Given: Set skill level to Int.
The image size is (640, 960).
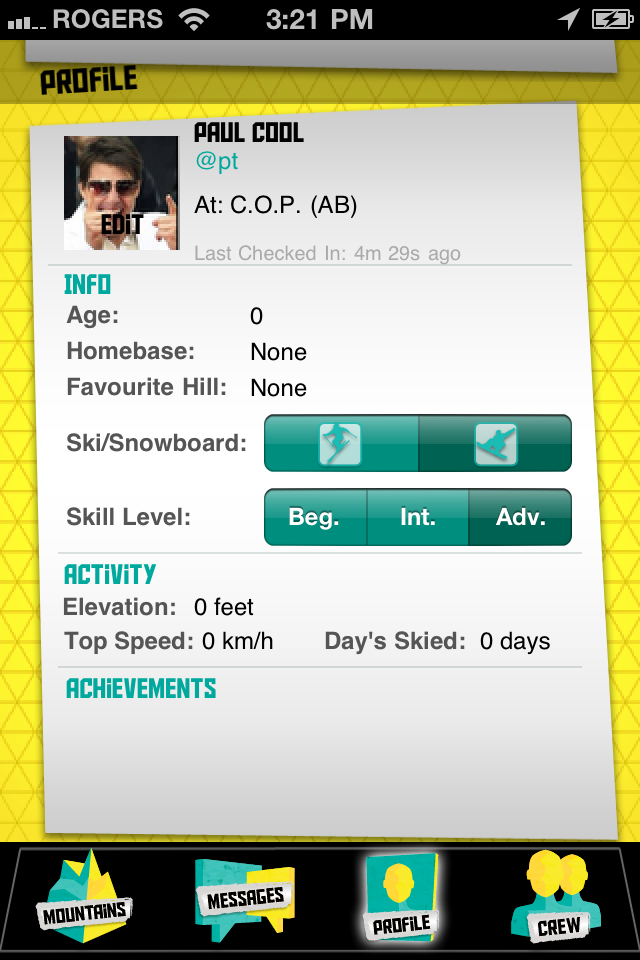Looking at the screenshot, I should pyautogui.click(x=418, y=517).
